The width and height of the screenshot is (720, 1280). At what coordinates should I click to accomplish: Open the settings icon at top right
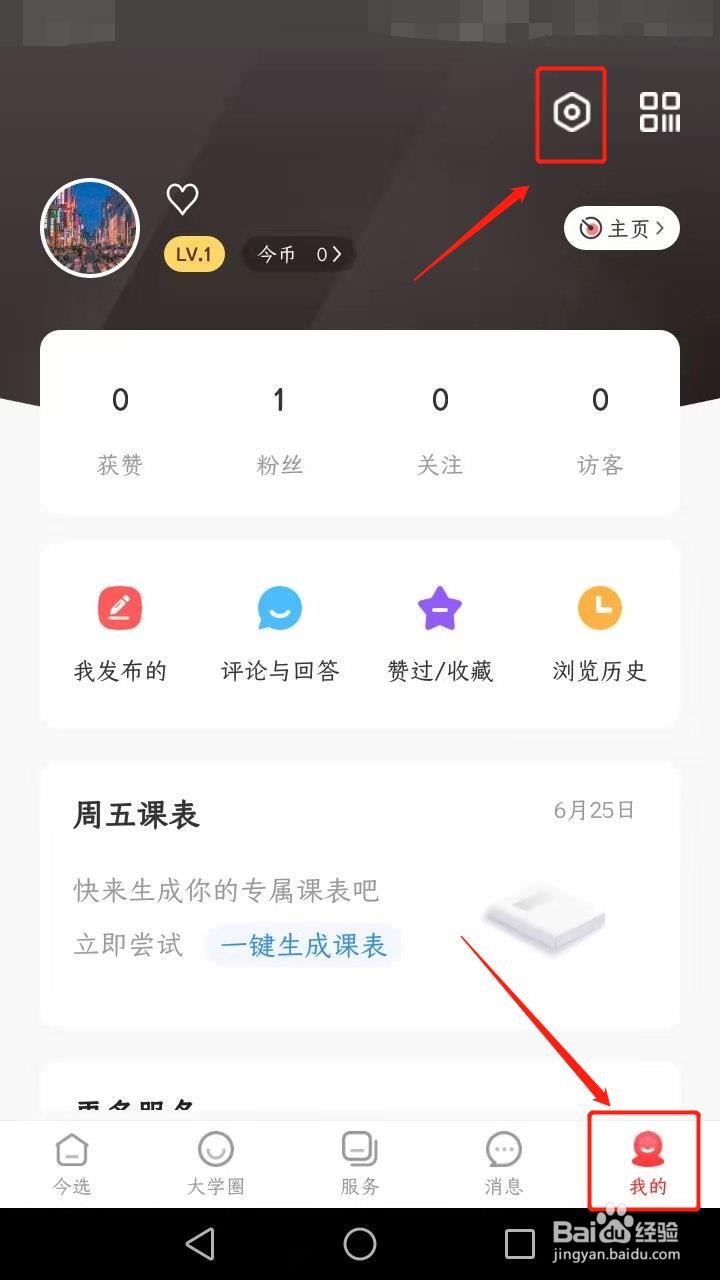point(571,113)
